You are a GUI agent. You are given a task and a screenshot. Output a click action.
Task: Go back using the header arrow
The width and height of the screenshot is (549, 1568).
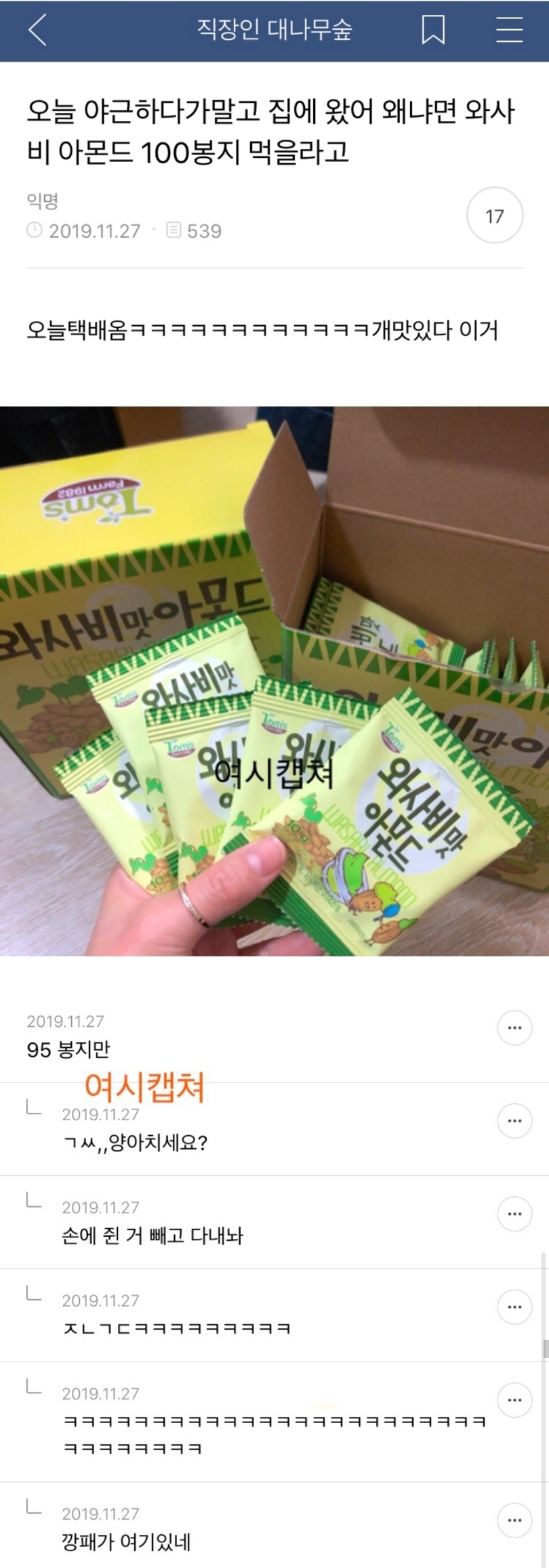tap(38, 30)
